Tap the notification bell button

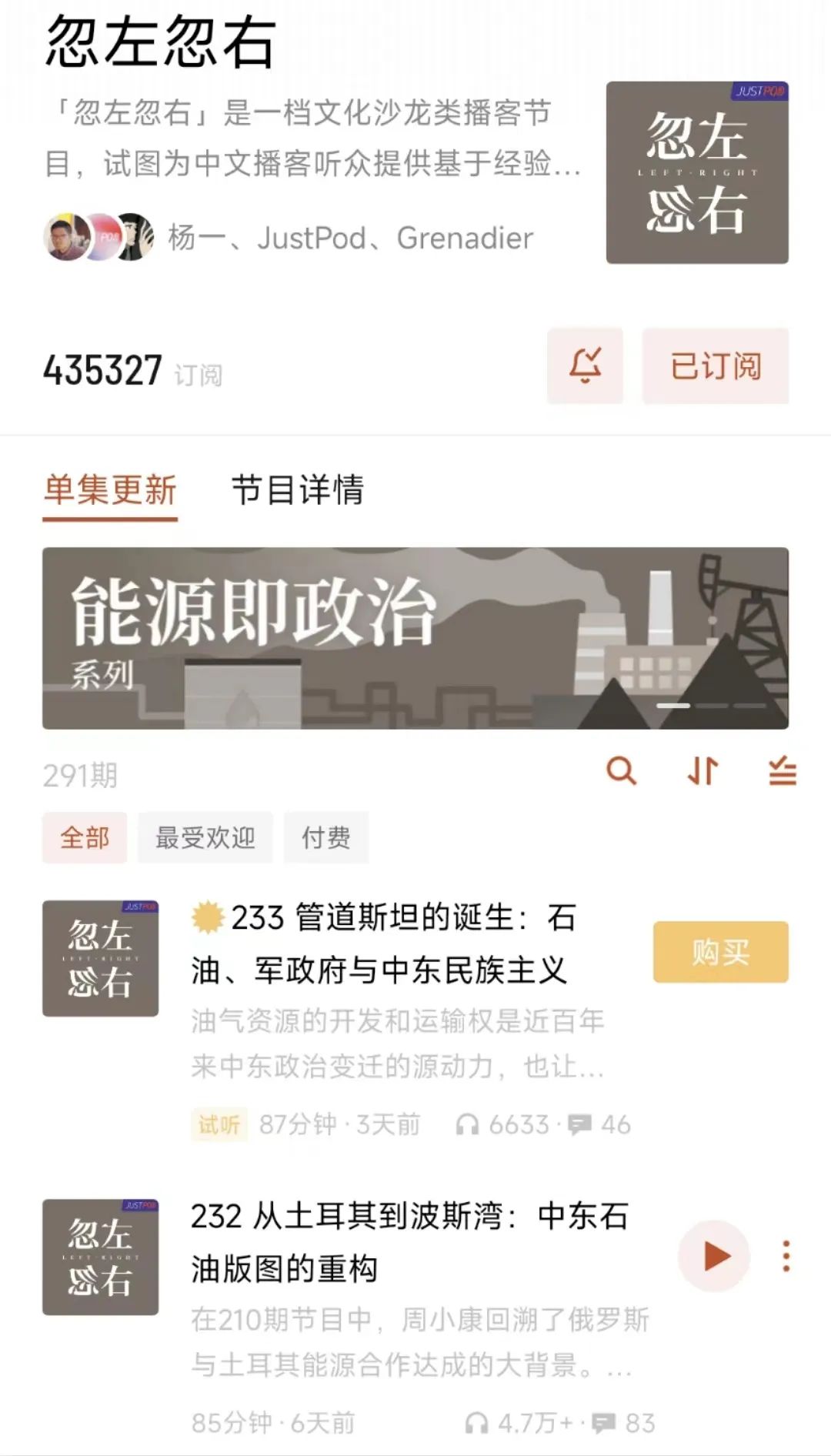click(585, 366)
